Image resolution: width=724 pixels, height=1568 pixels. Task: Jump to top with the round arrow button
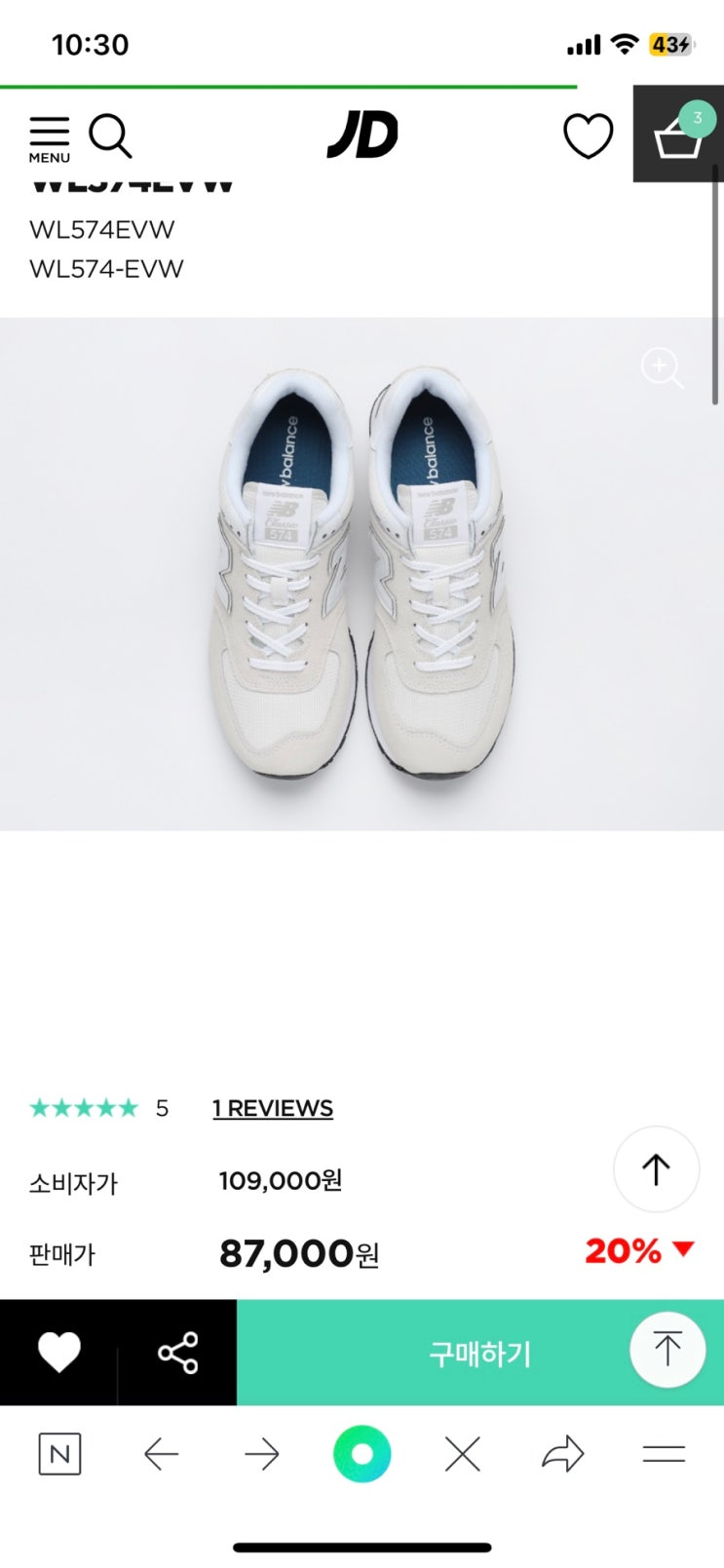click(656, 1169)
